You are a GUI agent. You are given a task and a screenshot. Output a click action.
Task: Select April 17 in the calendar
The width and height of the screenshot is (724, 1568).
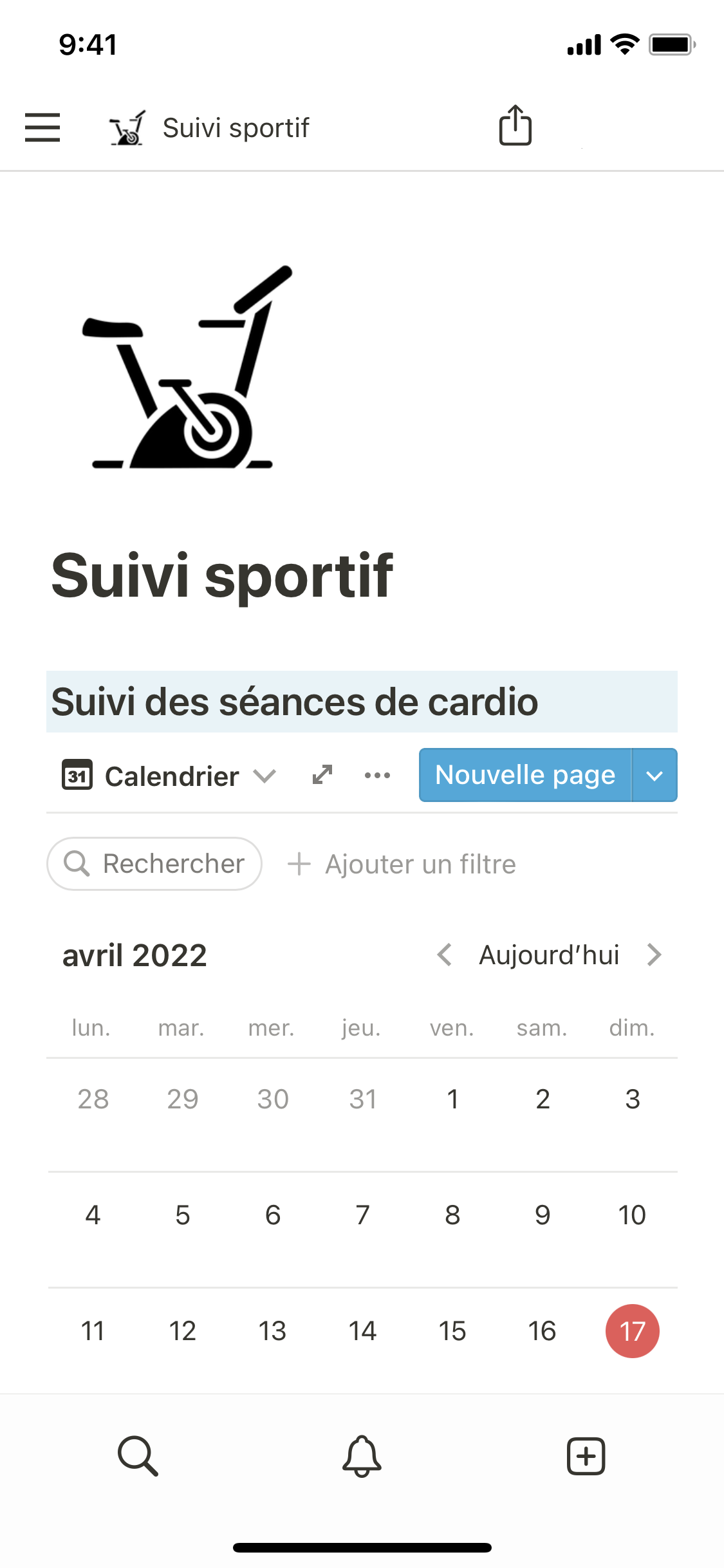(632, 1330)
